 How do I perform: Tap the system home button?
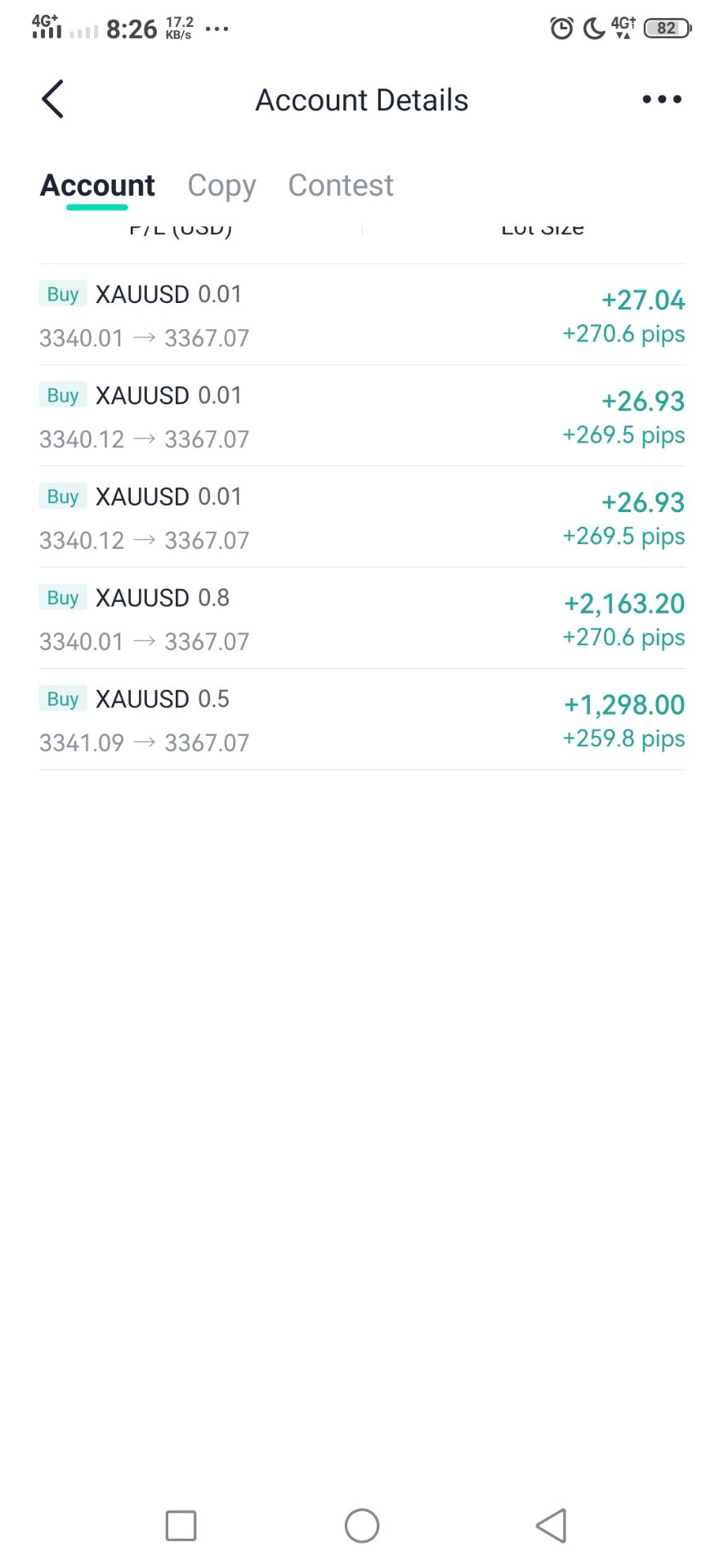(x=362, y=1526)
